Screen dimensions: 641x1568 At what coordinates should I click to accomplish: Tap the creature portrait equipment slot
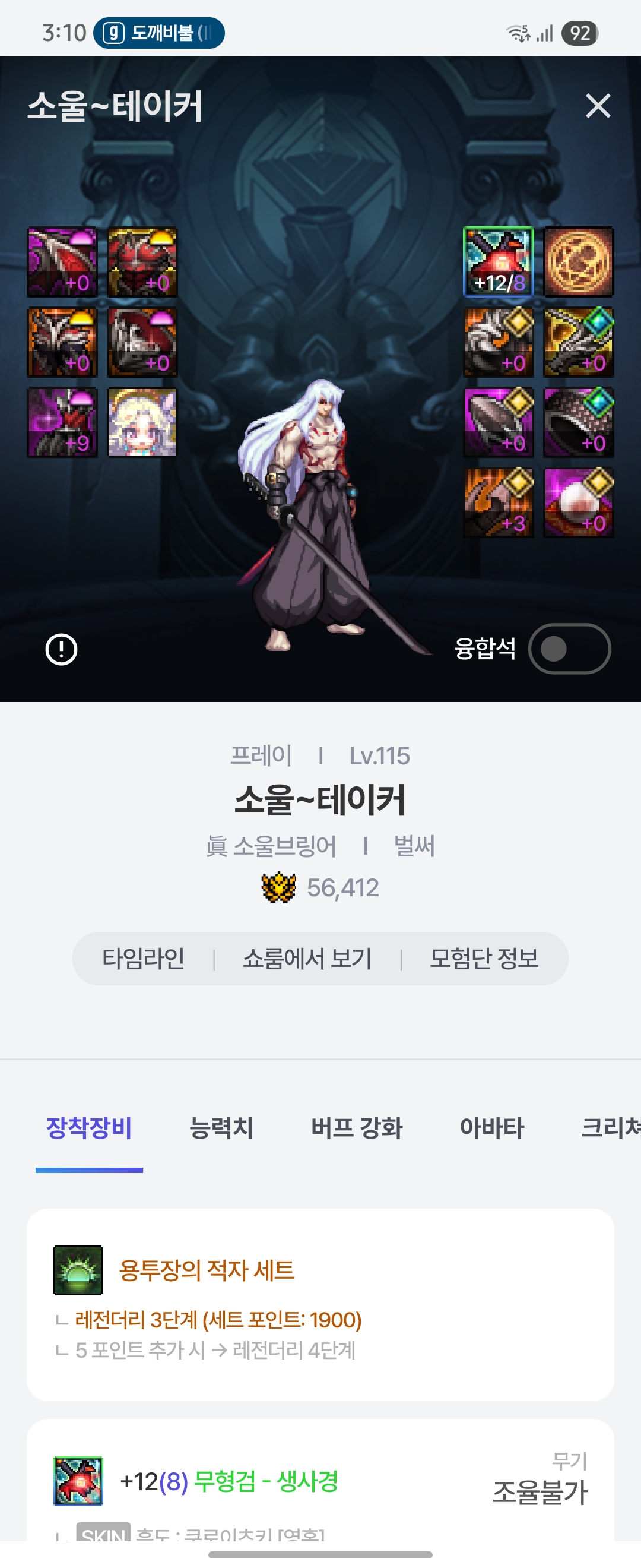[x=142, y=422]
